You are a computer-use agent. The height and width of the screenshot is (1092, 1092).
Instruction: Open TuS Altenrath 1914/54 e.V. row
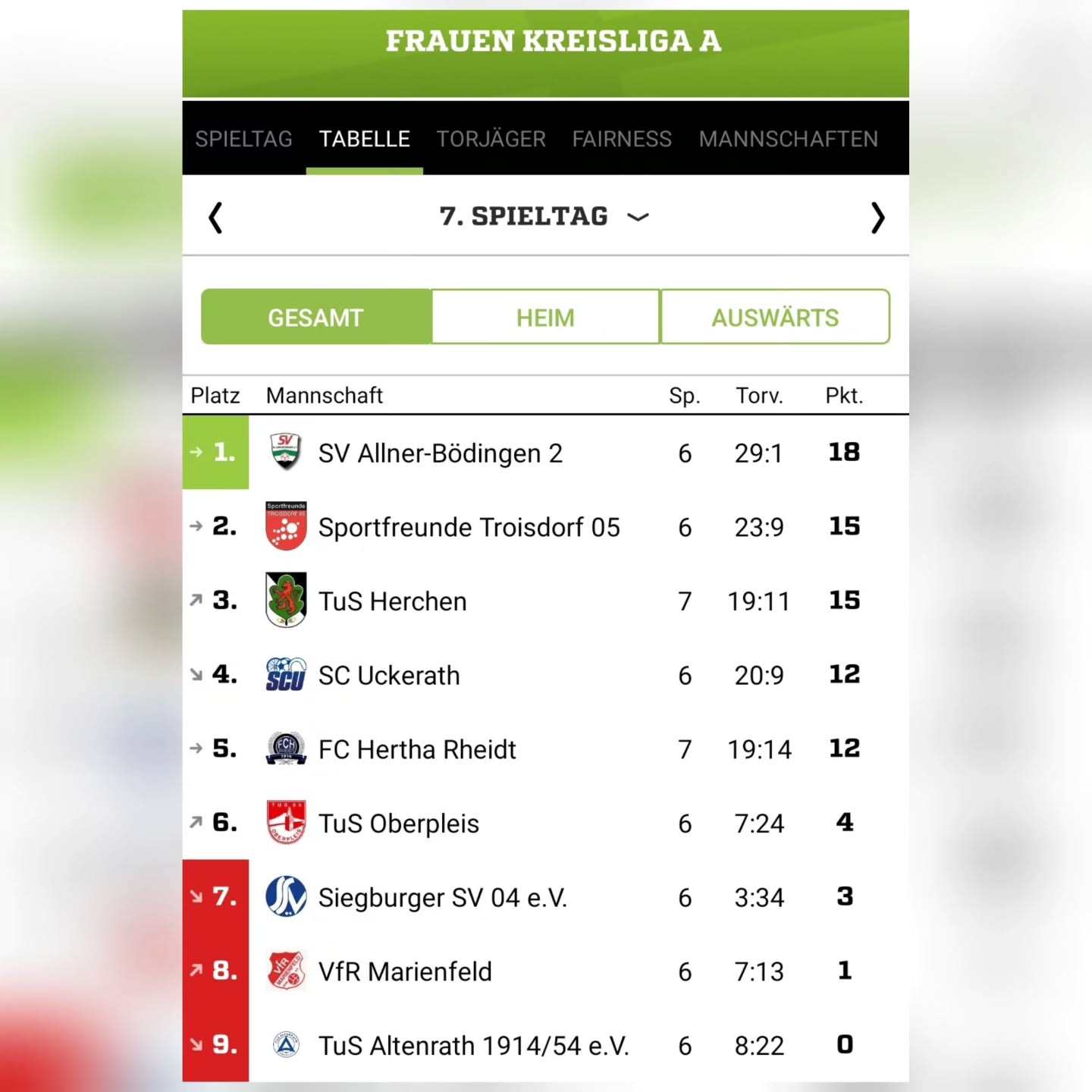(473, 1046)
